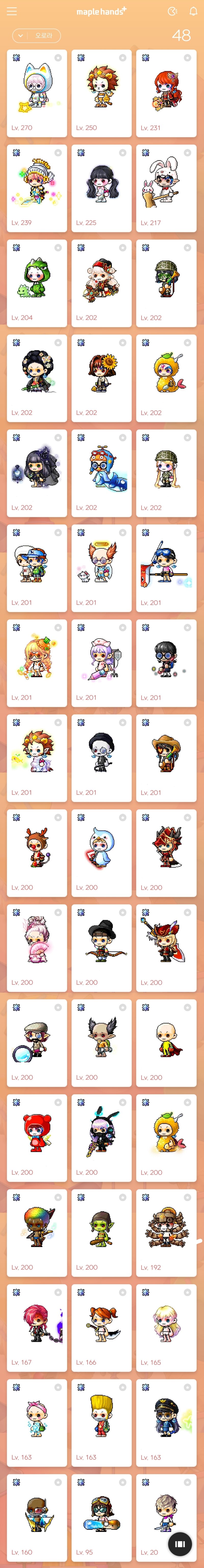Open the hamburger drawer menu
204x1568 pixels.
point(11,11)
